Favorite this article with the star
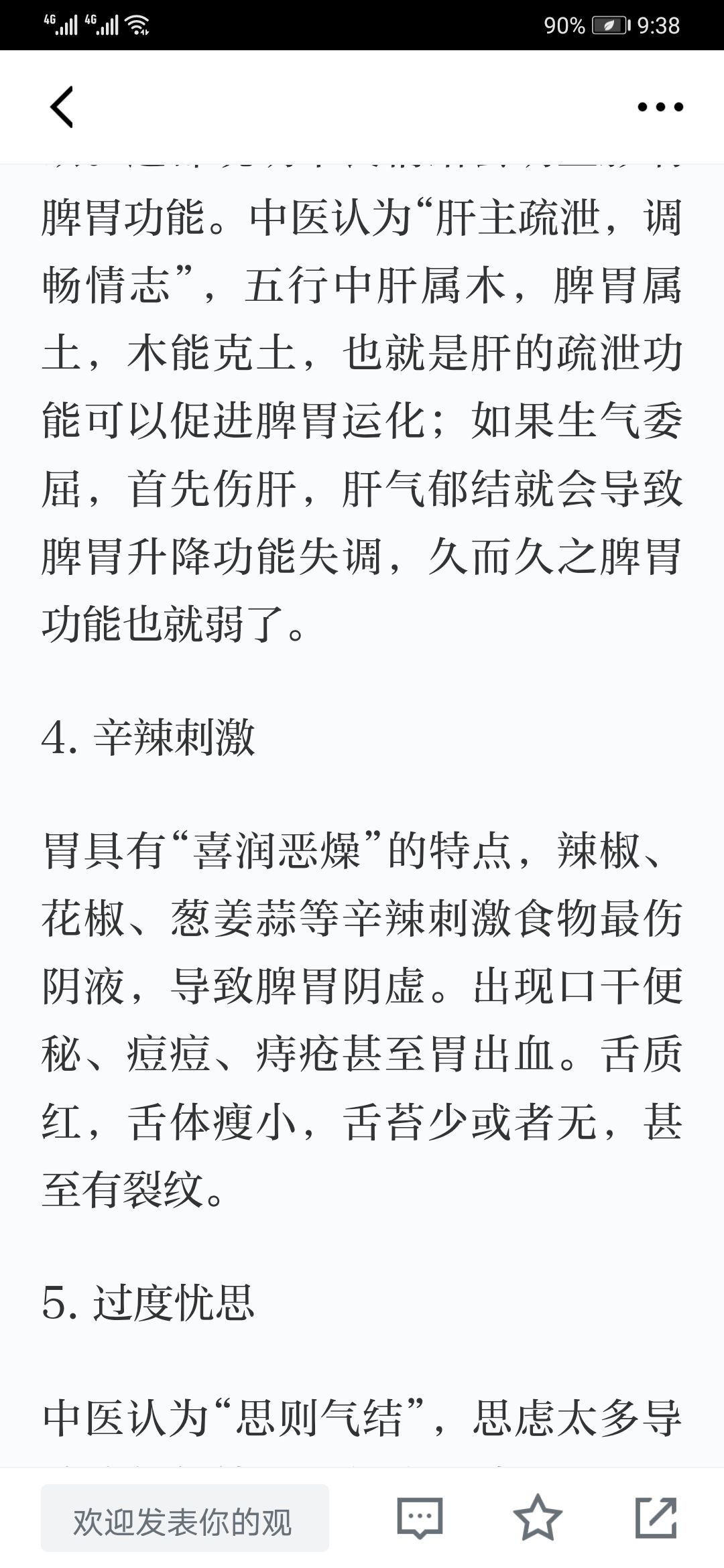The width and height of the screenshot is (724, 1568). point(538,1517)
